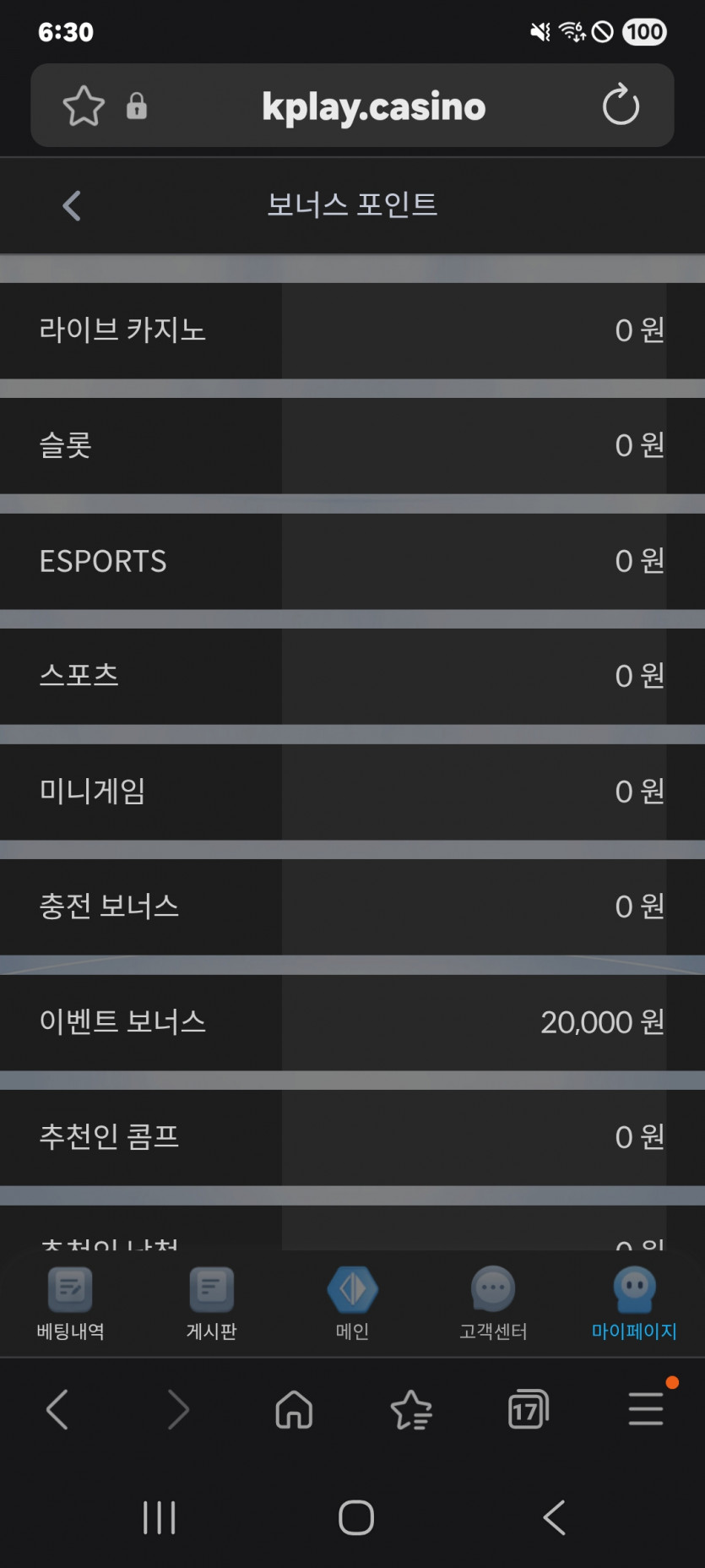Open the browser favorites icon
This screenshot has height=1568, width=705.
[411, 1409]
